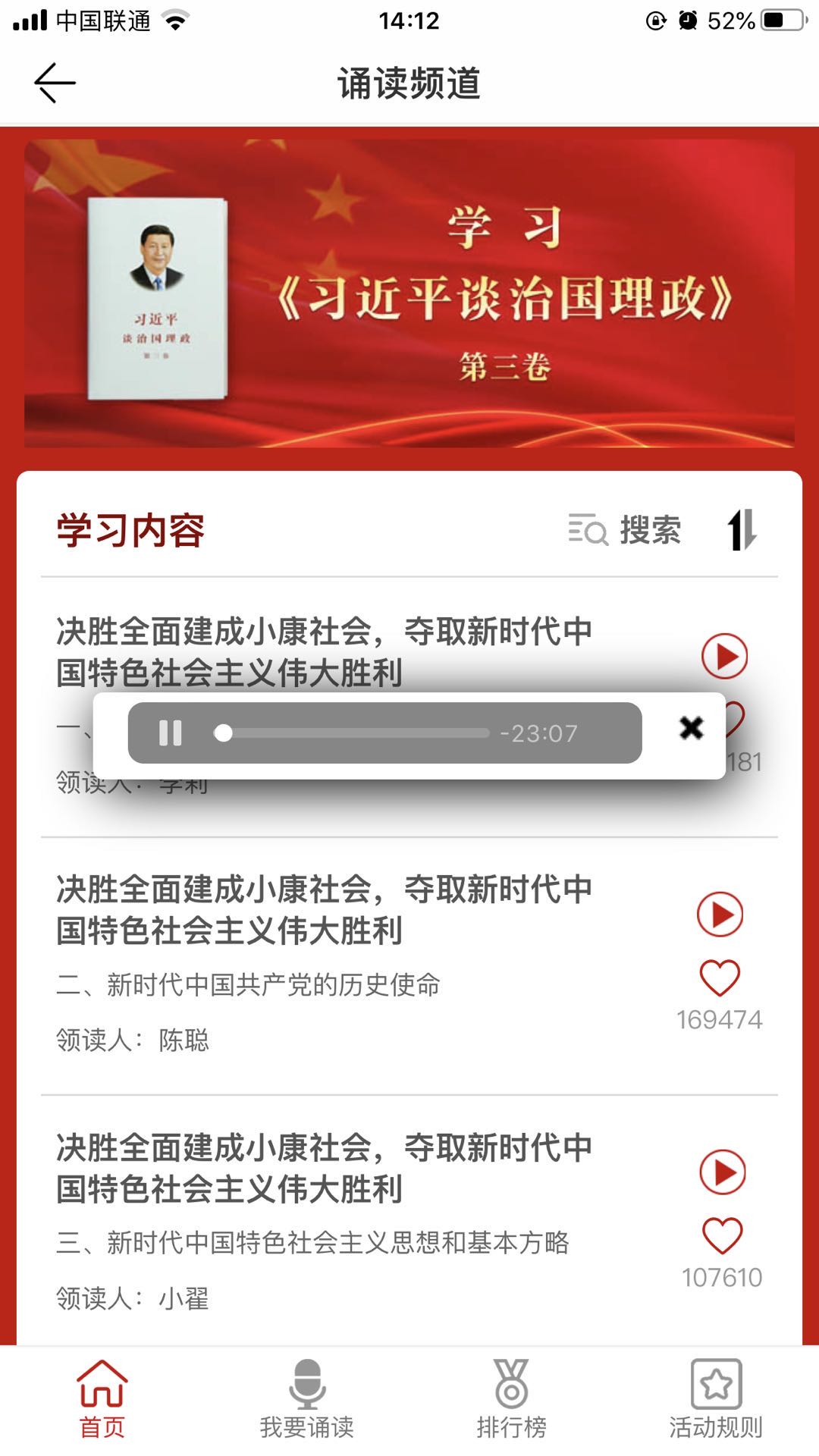
Task: Close the audio player popup
Action: pyautogui.click(x=691, y=728)
